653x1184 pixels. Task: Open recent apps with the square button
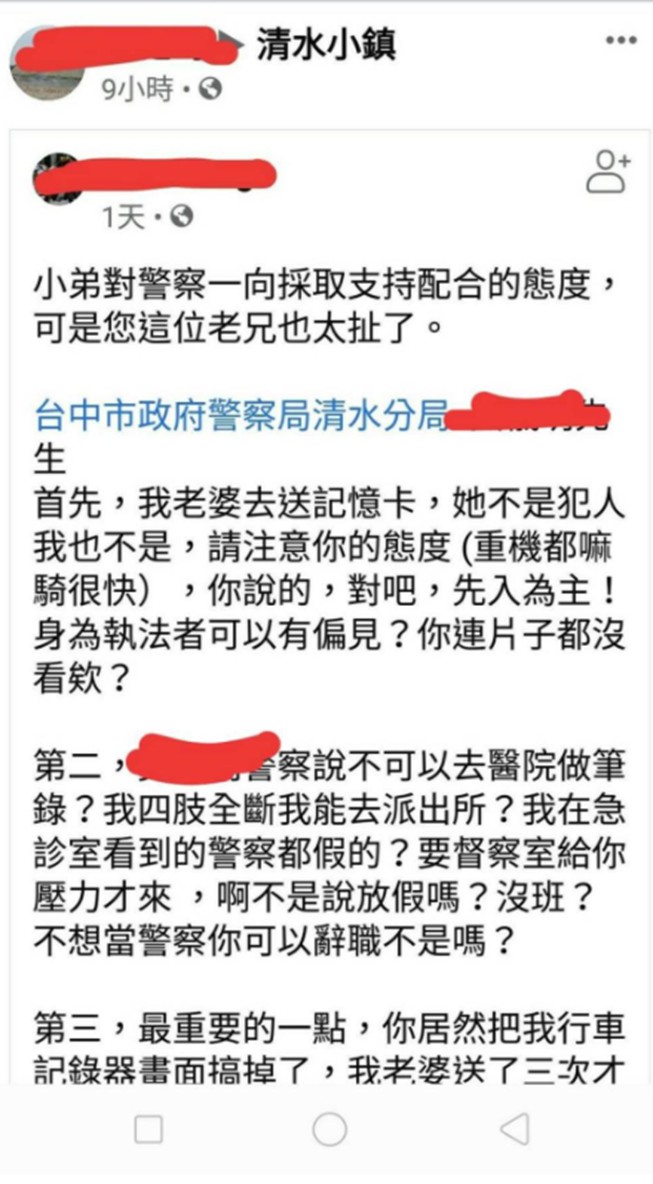(x=148, y=1128)
